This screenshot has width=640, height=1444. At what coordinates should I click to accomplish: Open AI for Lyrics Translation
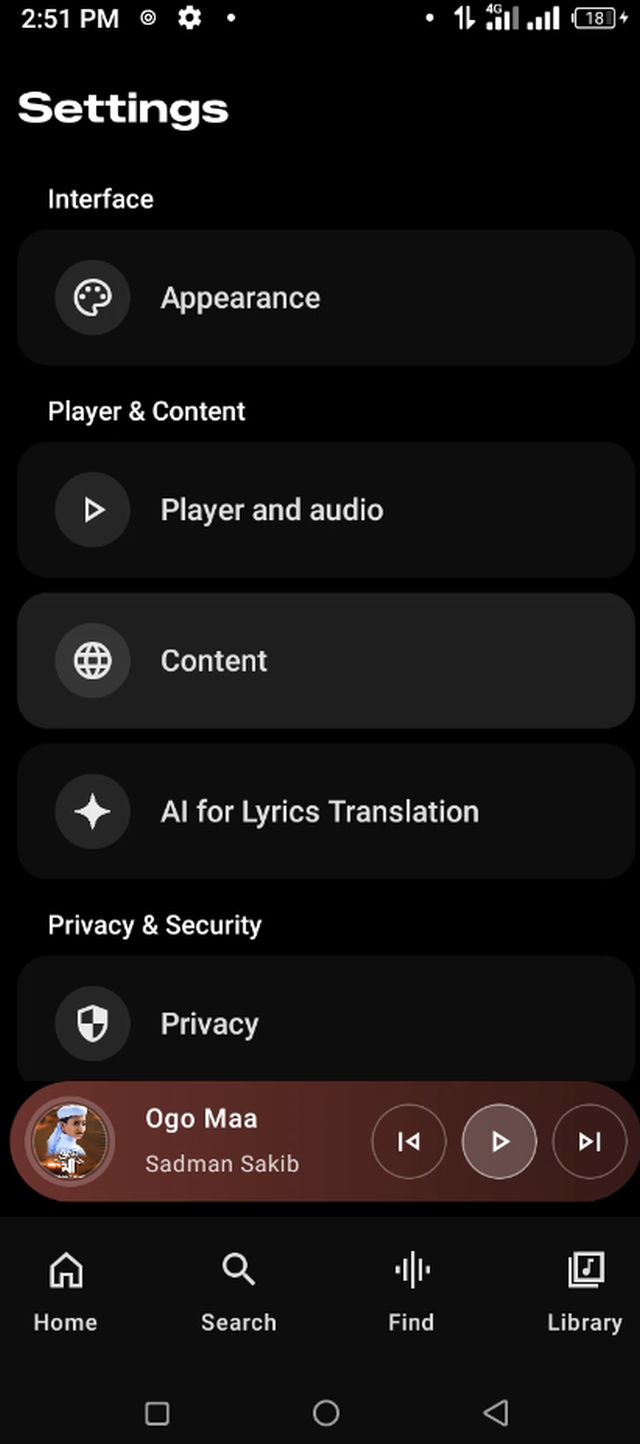click(x=326, y=812)
